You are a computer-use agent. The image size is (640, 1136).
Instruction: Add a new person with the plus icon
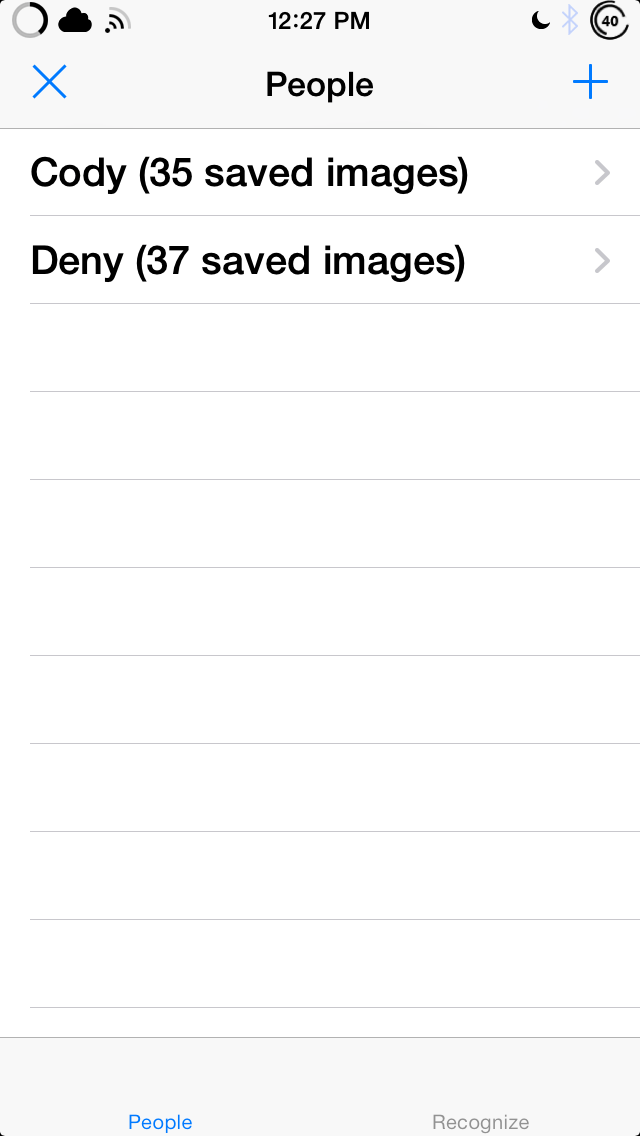(x=590, y=82)
